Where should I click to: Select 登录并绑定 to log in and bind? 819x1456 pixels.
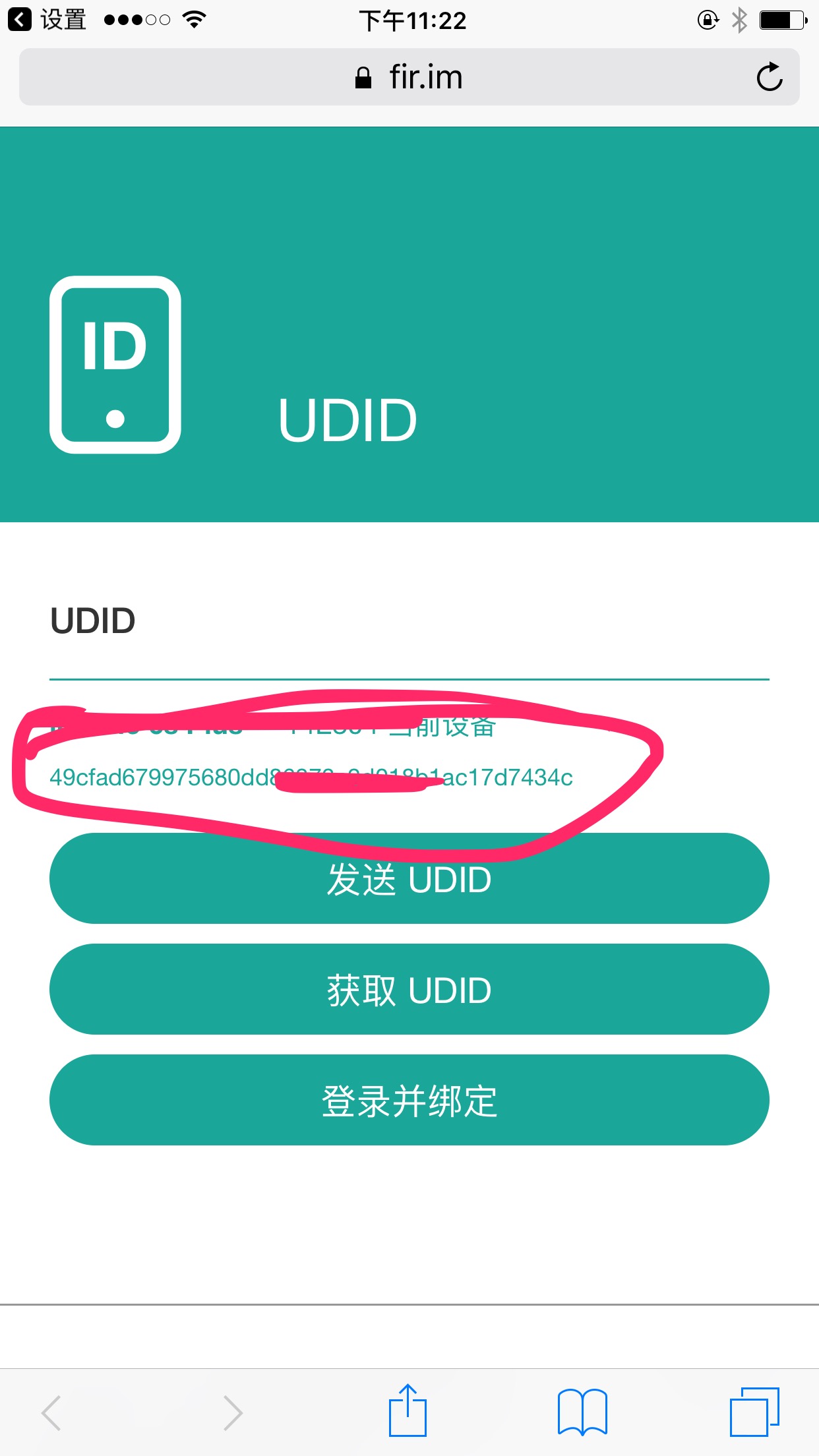click(x=409, y=1100)
